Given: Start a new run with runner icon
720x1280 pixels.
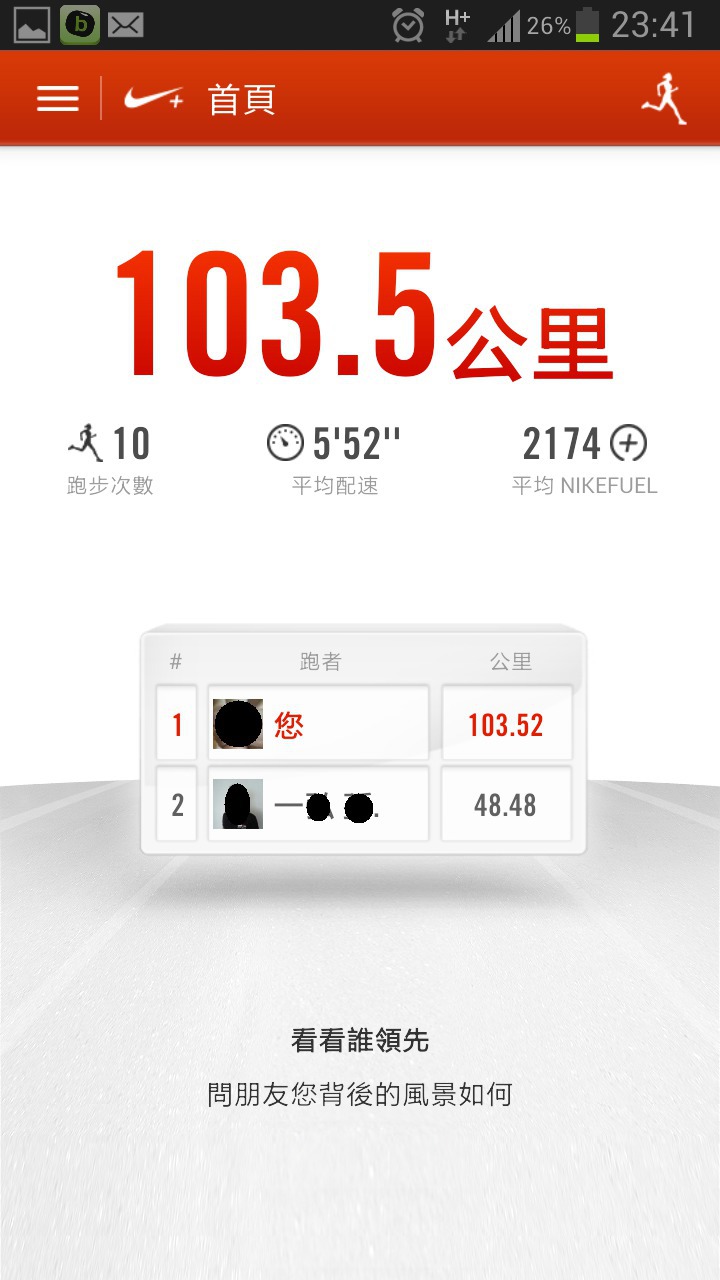Looking at the screenshot, I should point(664,99).
